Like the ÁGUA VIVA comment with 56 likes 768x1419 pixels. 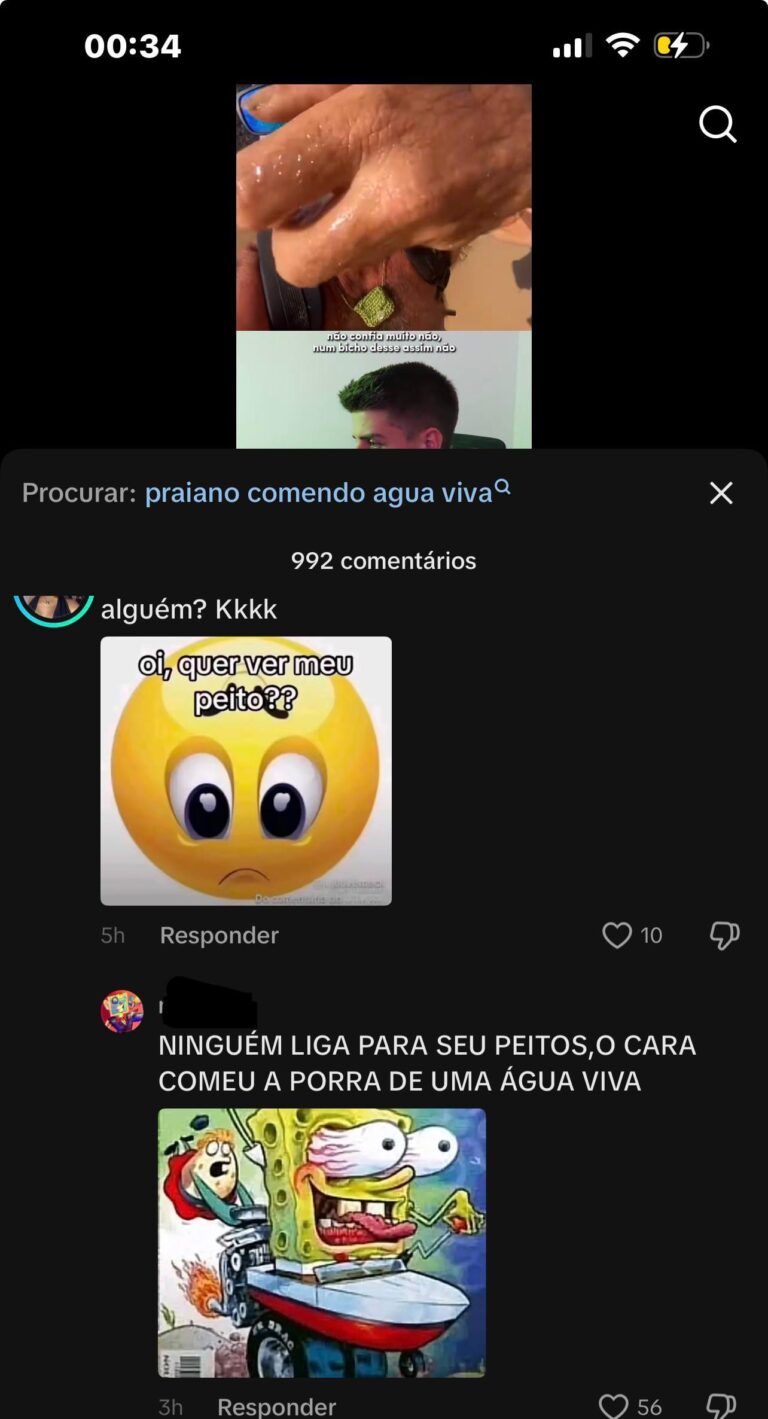(613, 1406)
